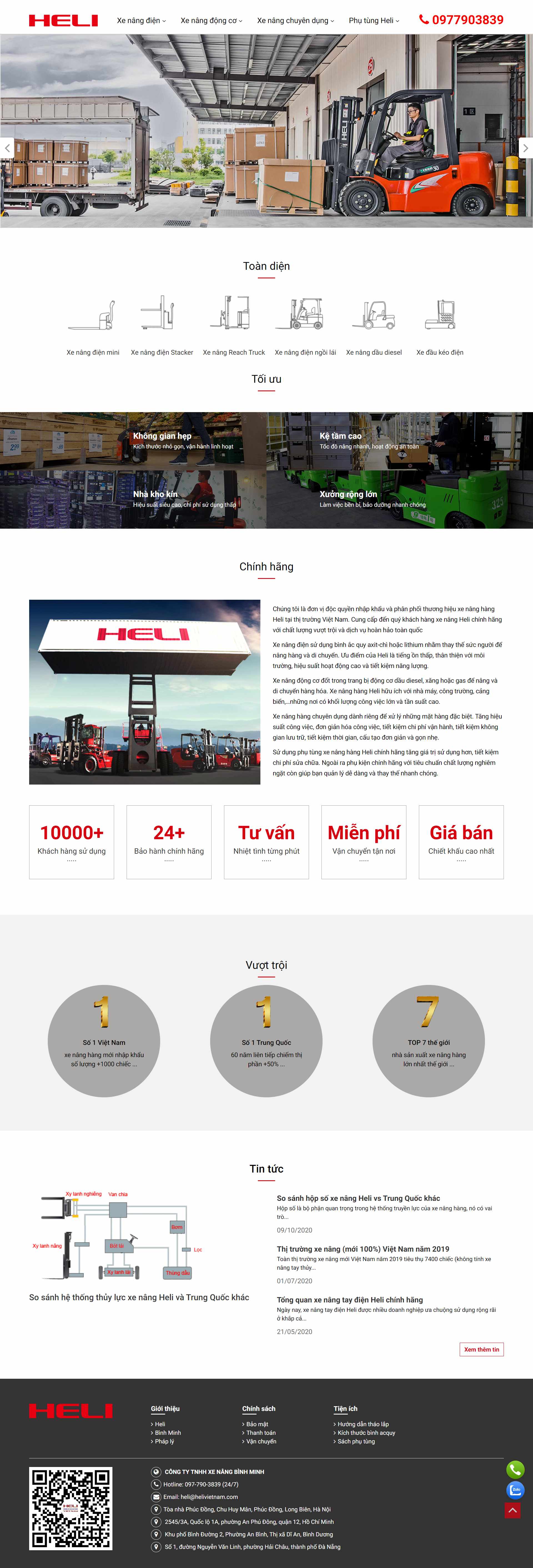Open the Bảo mật policy link
The image size is (533, 1568).
(257, 1424)
